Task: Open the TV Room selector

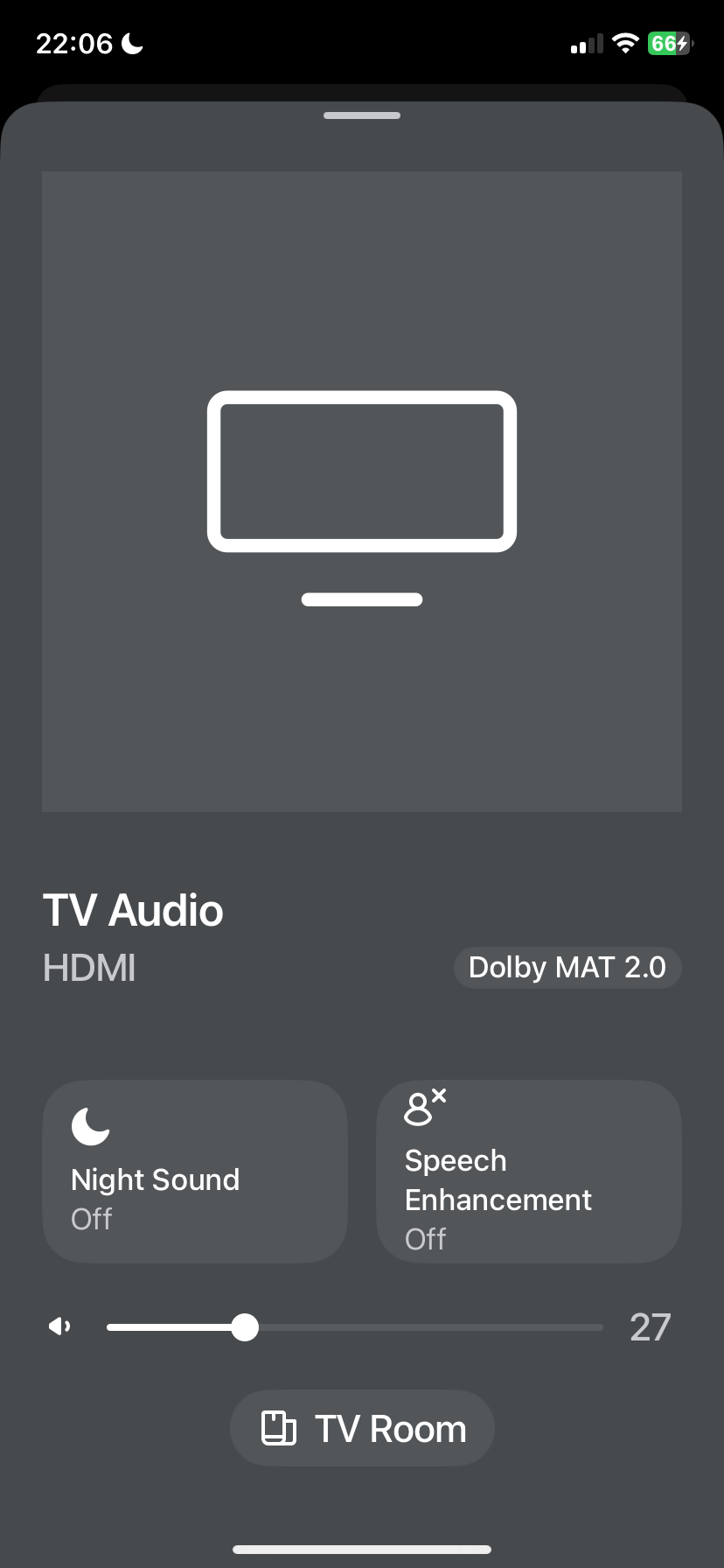Action: coord(362,1429)
